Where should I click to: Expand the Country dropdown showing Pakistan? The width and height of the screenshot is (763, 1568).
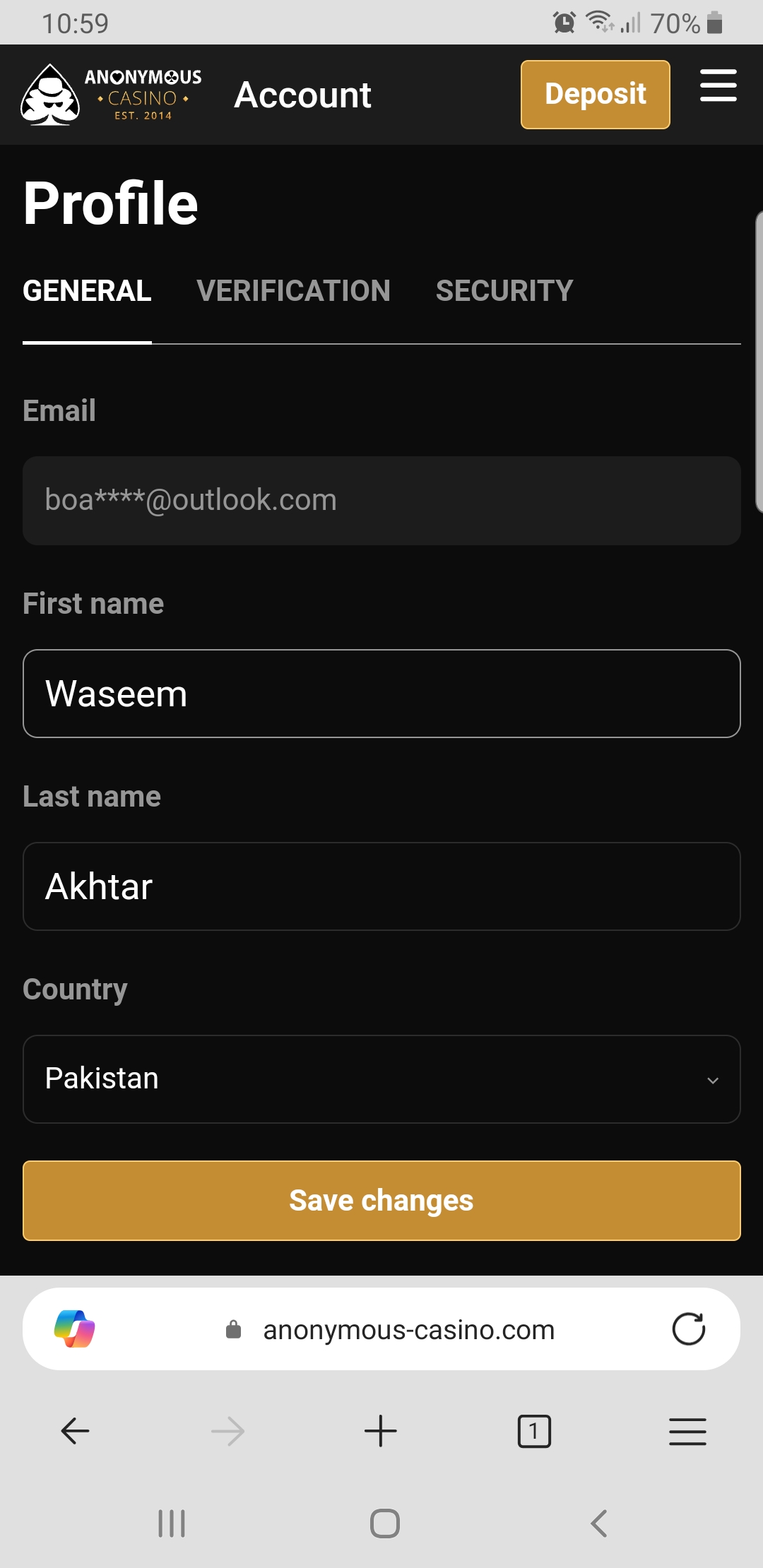click(381, 1079)
